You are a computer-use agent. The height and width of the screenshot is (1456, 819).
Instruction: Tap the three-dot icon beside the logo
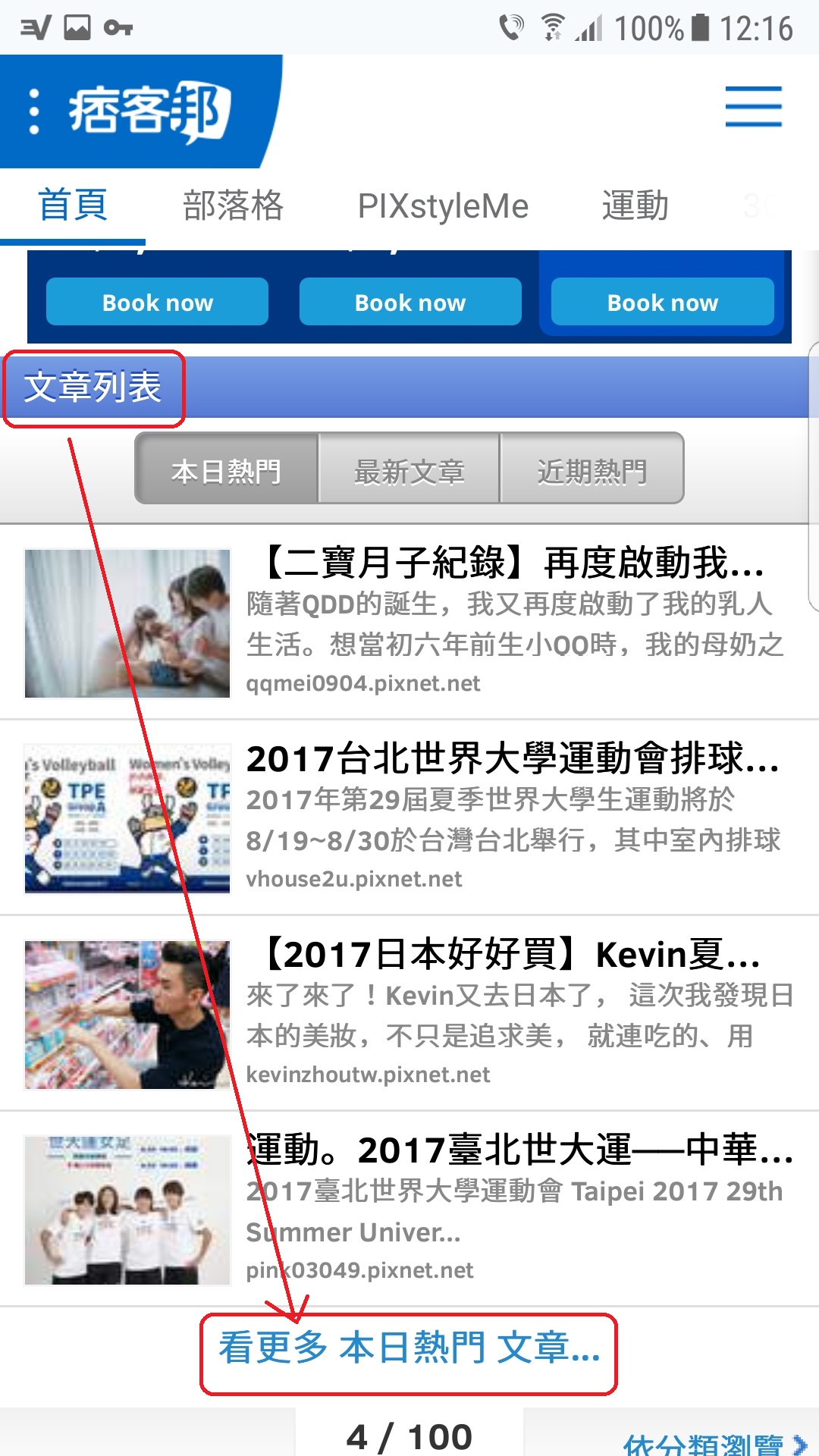click(34, 111)
